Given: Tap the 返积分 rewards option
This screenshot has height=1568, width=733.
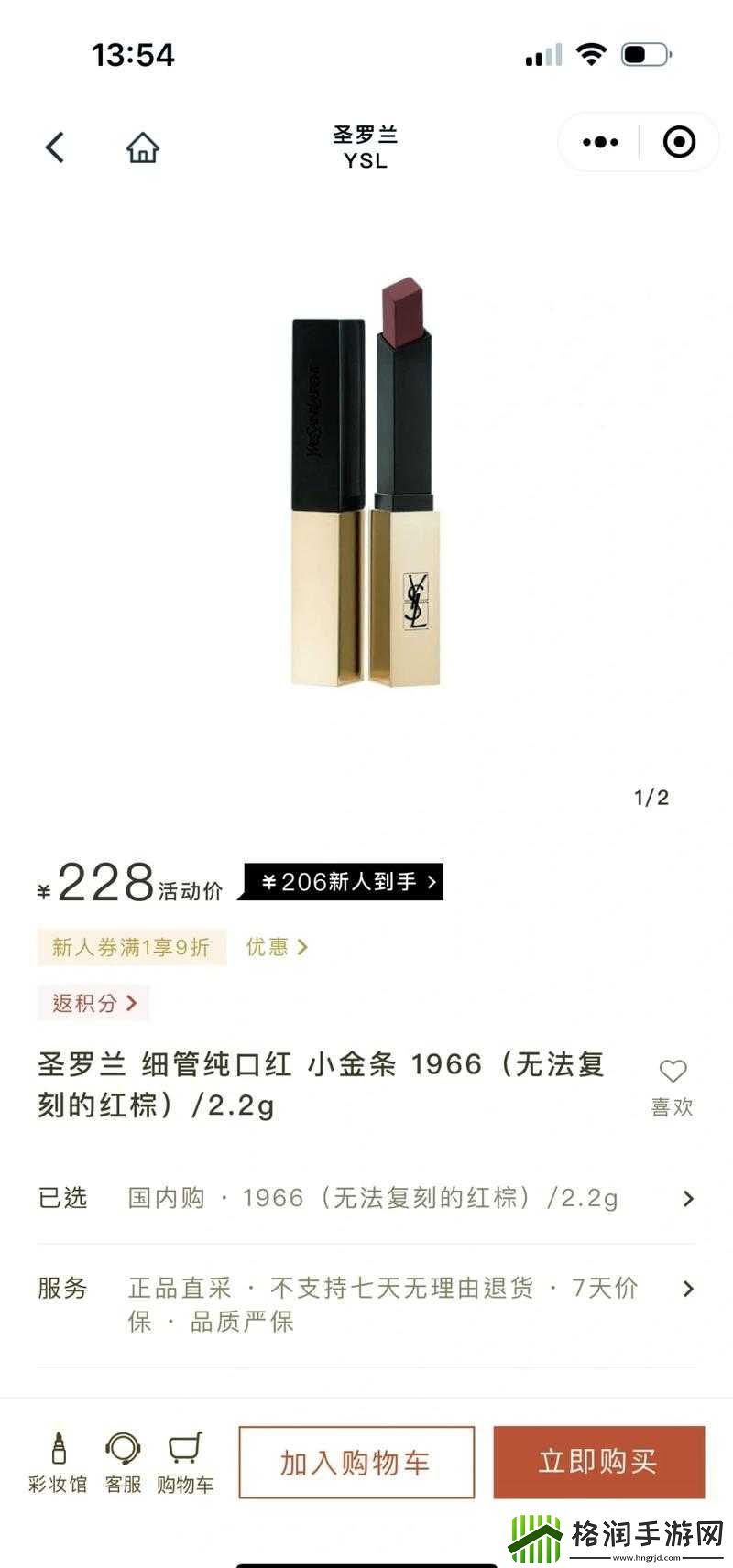Looking at the screenshot, I should click(92, 1002).
